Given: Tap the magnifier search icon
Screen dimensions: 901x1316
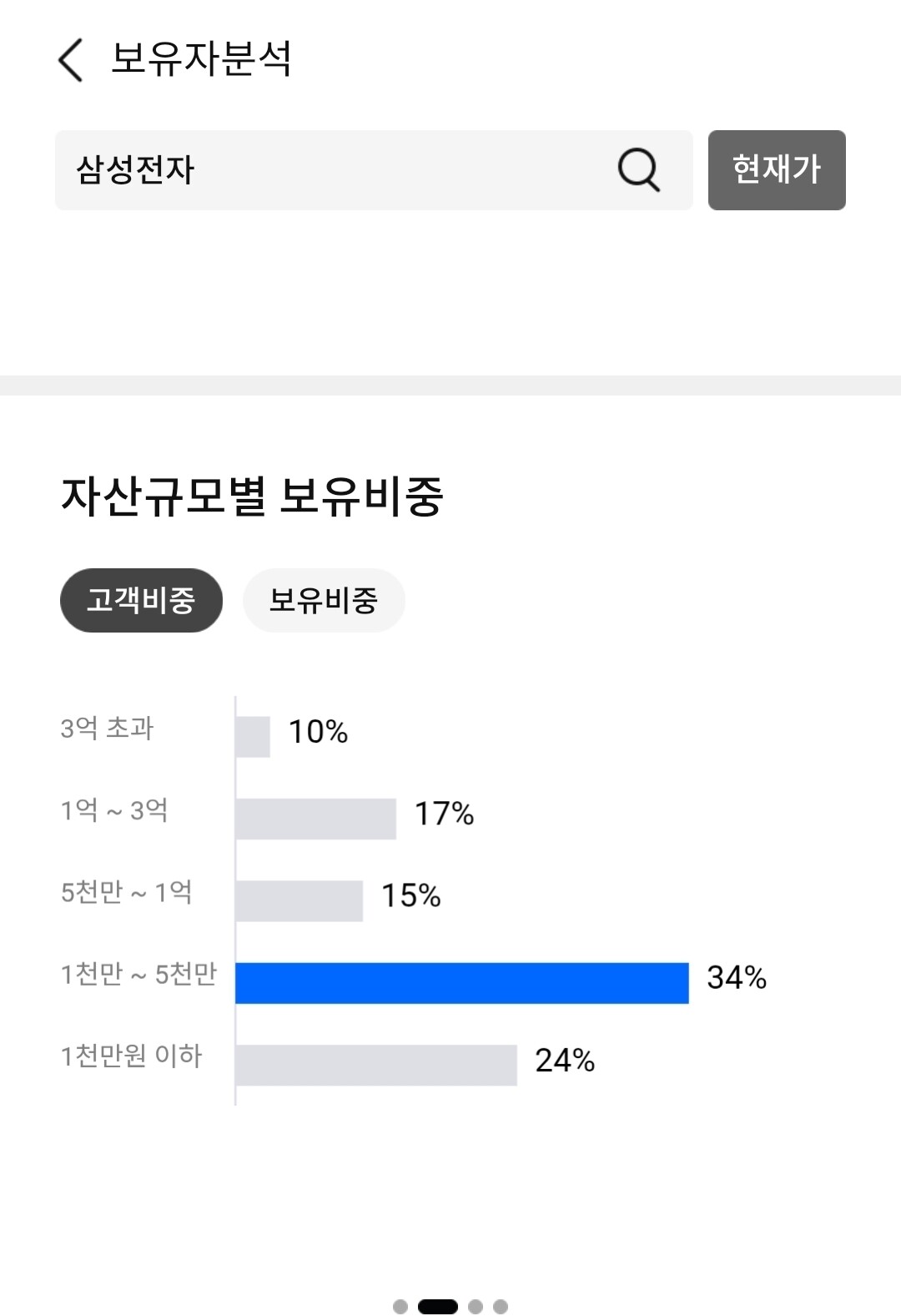Looking at the screenshot, I should click(638, 170).
